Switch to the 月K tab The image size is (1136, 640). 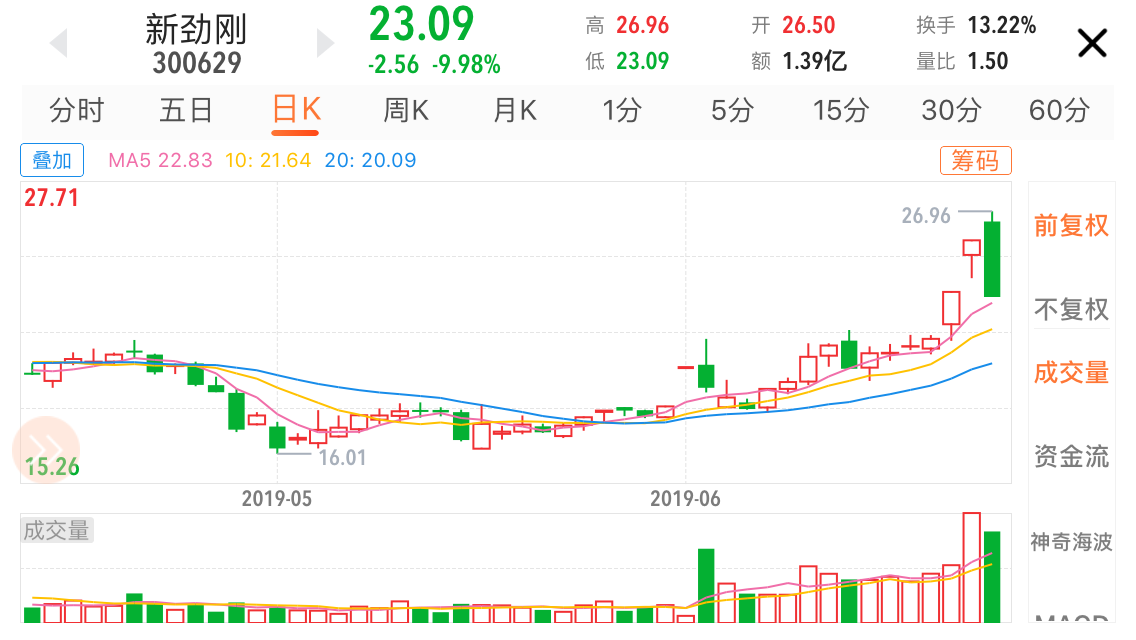pyautogui.click(x=515, y=110)
